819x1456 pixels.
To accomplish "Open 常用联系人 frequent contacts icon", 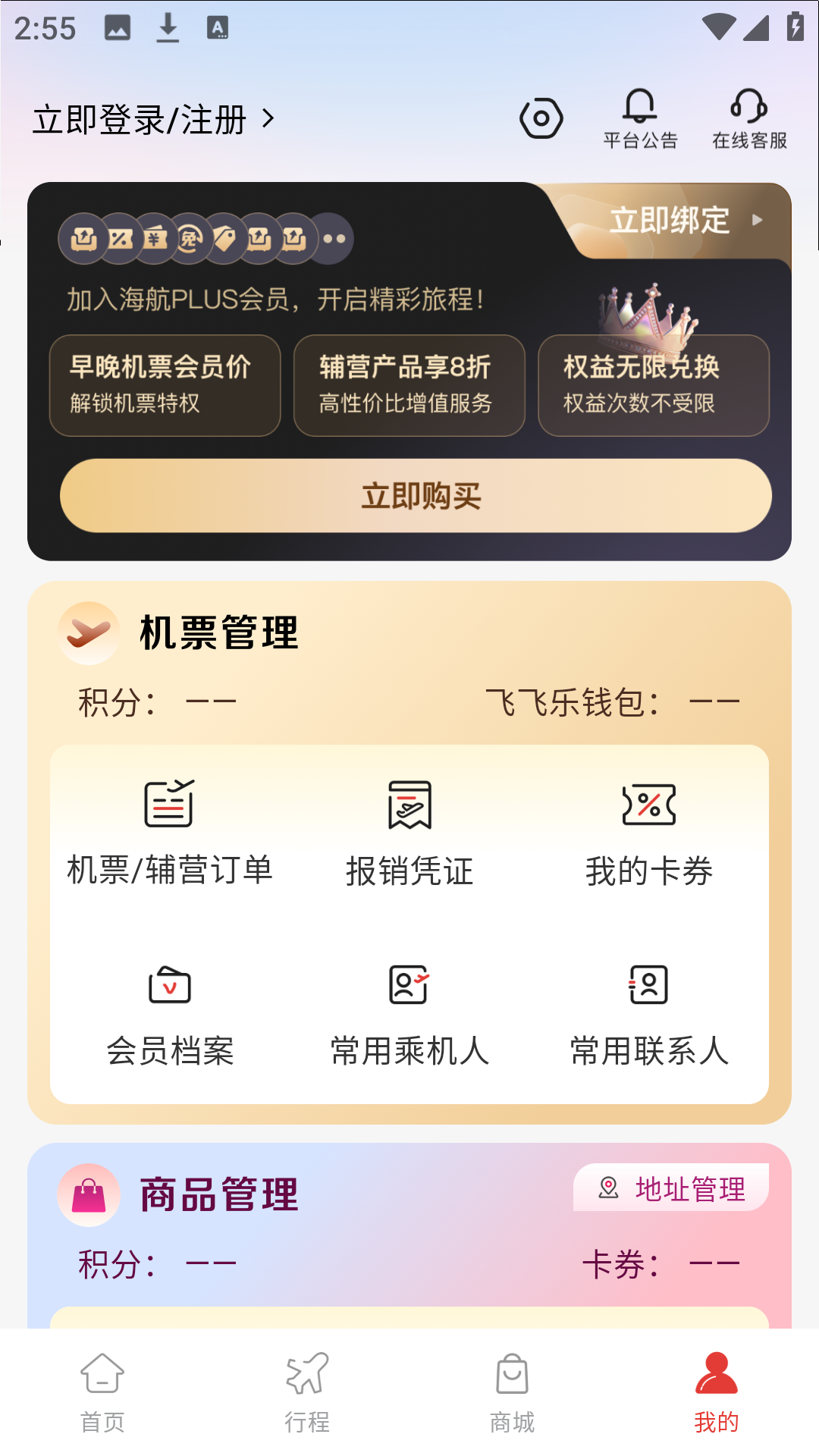I will [648, 987].
